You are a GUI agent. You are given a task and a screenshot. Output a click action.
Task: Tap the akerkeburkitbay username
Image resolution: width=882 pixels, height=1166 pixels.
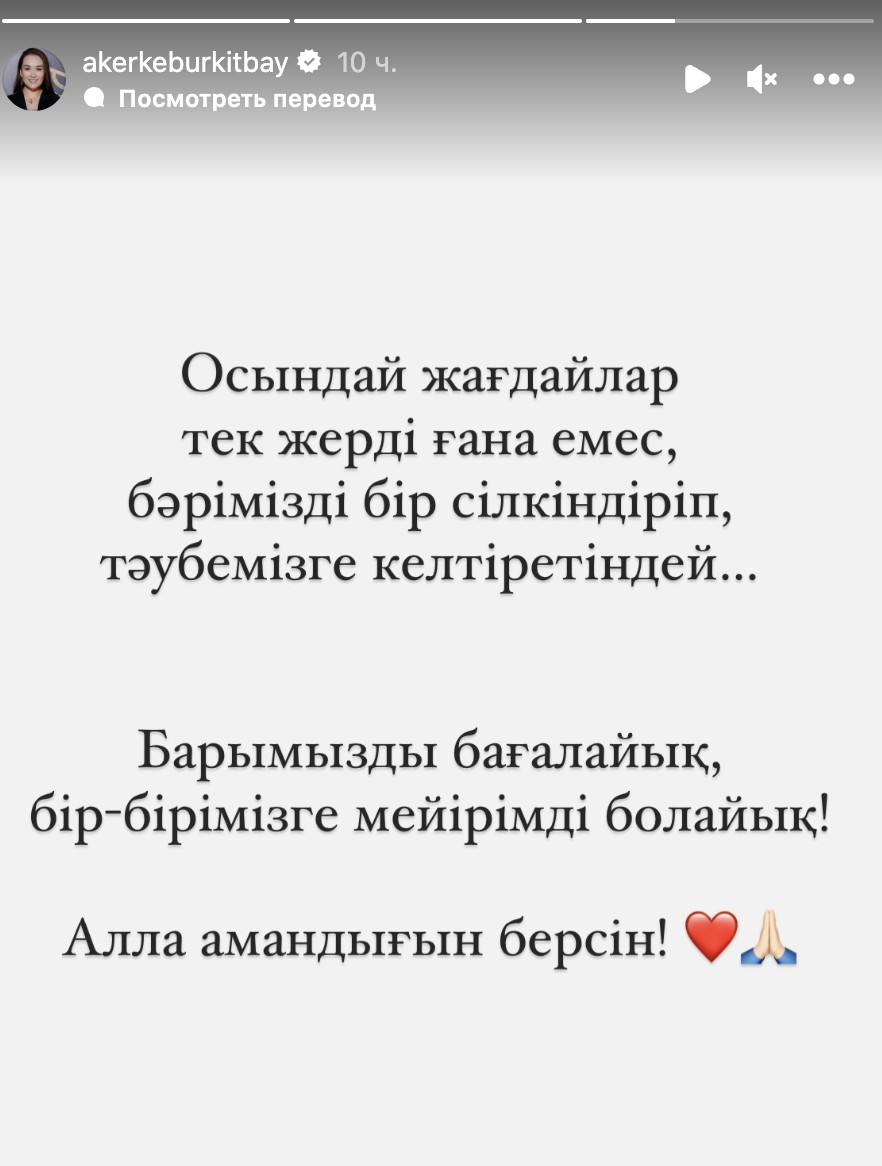tap(185, 63)
